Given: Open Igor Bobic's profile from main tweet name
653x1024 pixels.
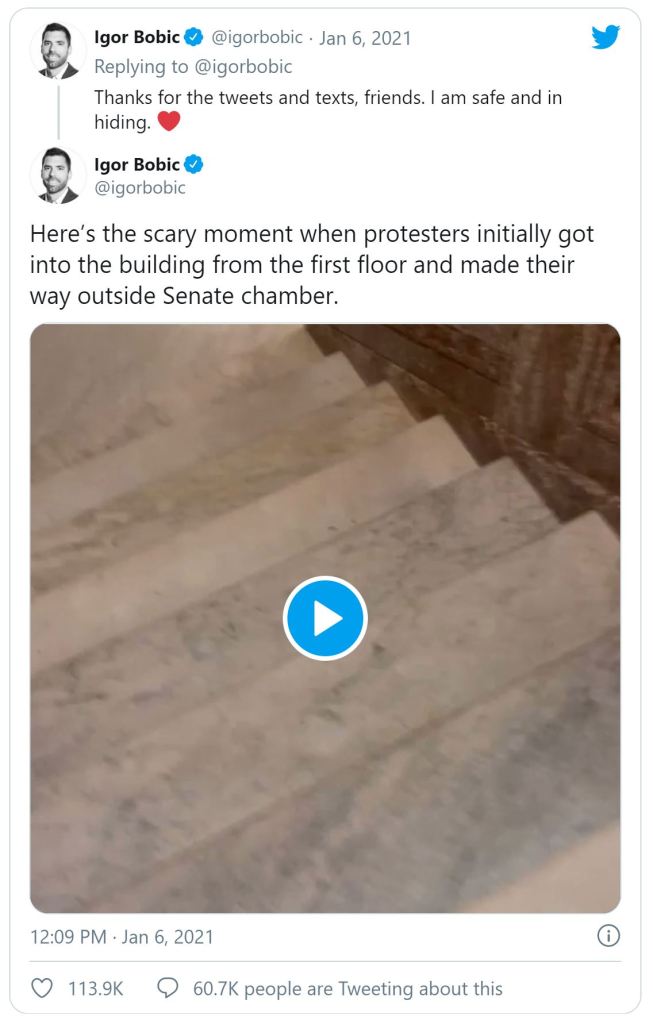Looking at the screenshot, I should click(x=137, y=165).
